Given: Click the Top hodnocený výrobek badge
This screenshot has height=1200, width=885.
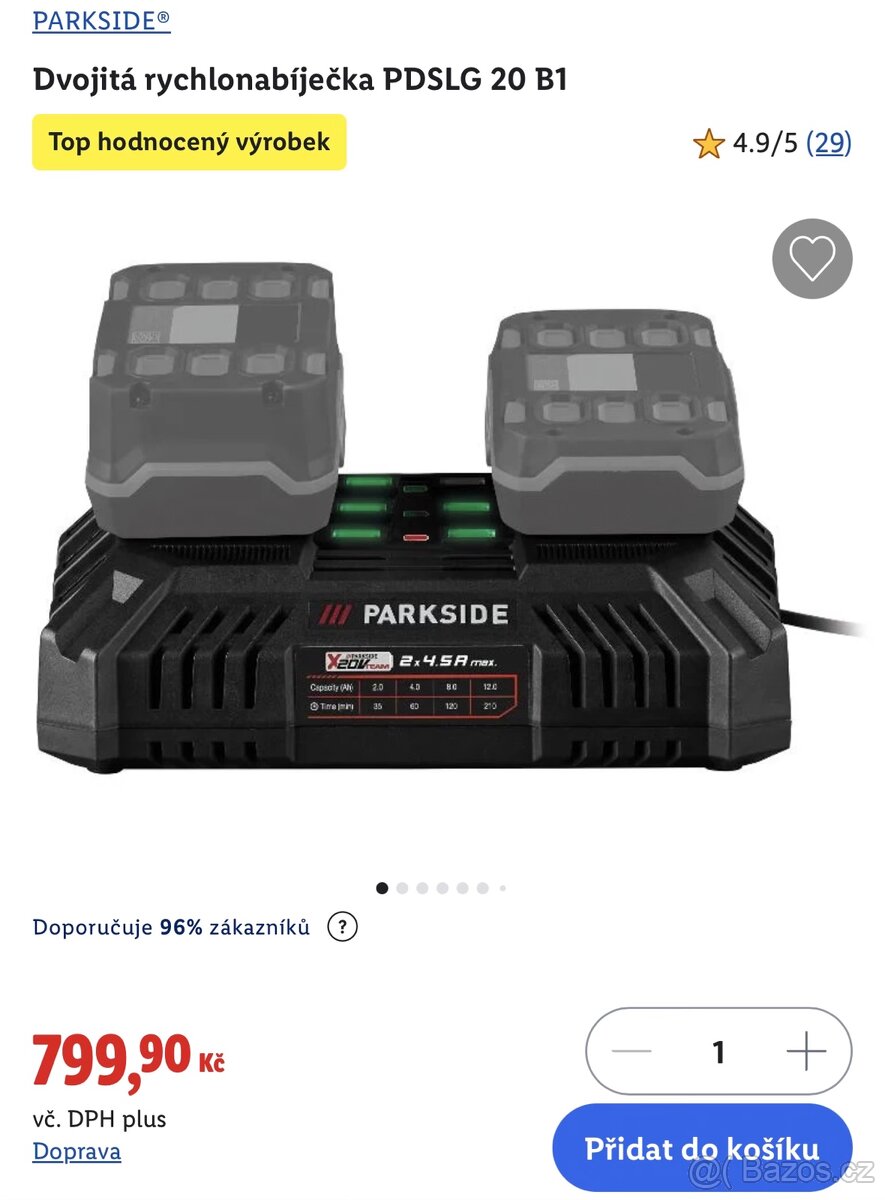Looking at the screenshot, I should coord(188,142).
